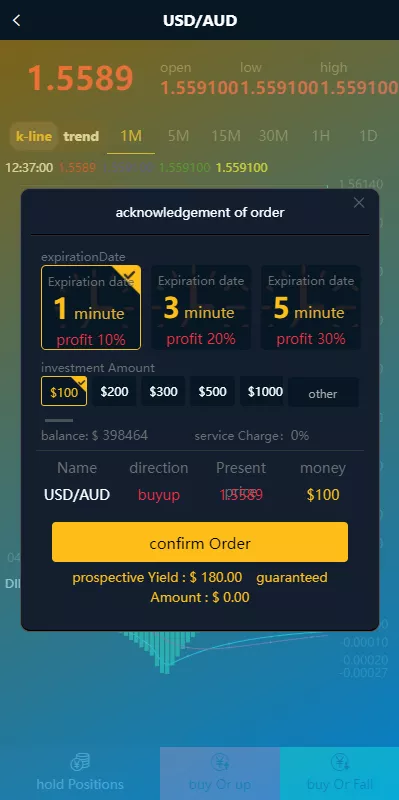Select the $100 investment amount
399x800 pixels.
[x=64, y=391]
